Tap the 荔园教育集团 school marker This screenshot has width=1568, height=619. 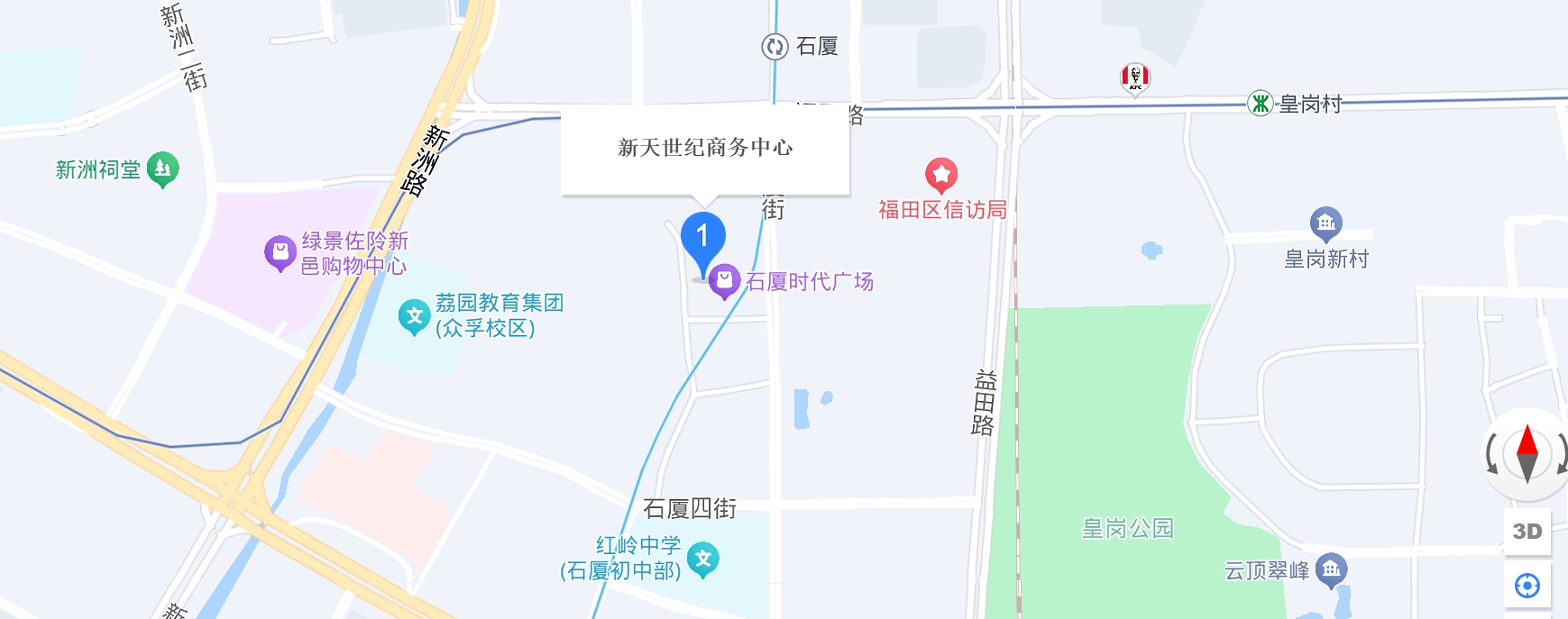click(x=414, y=316)
